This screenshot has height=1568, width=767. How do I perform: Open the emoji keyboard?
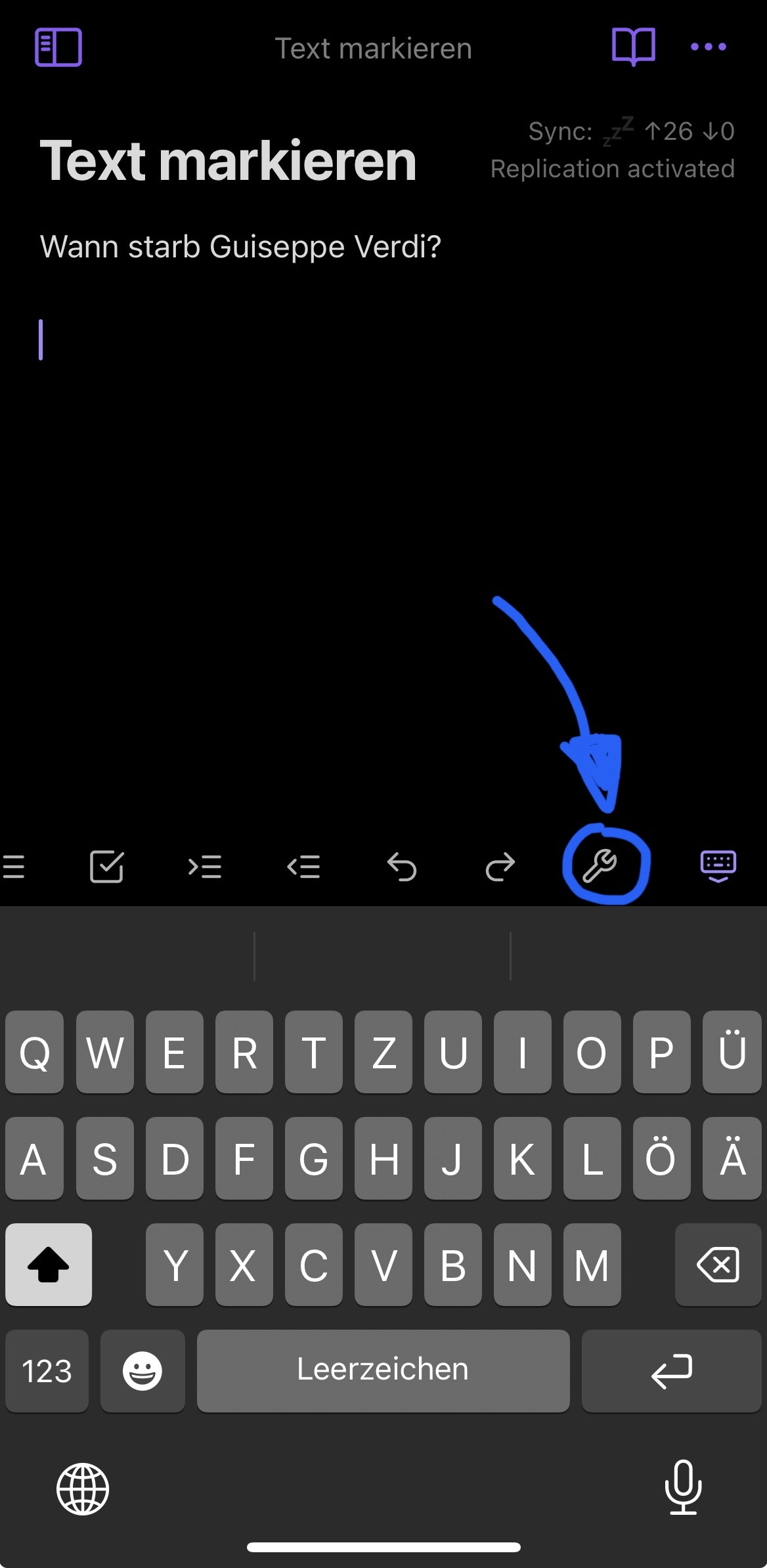point(142,1370)
